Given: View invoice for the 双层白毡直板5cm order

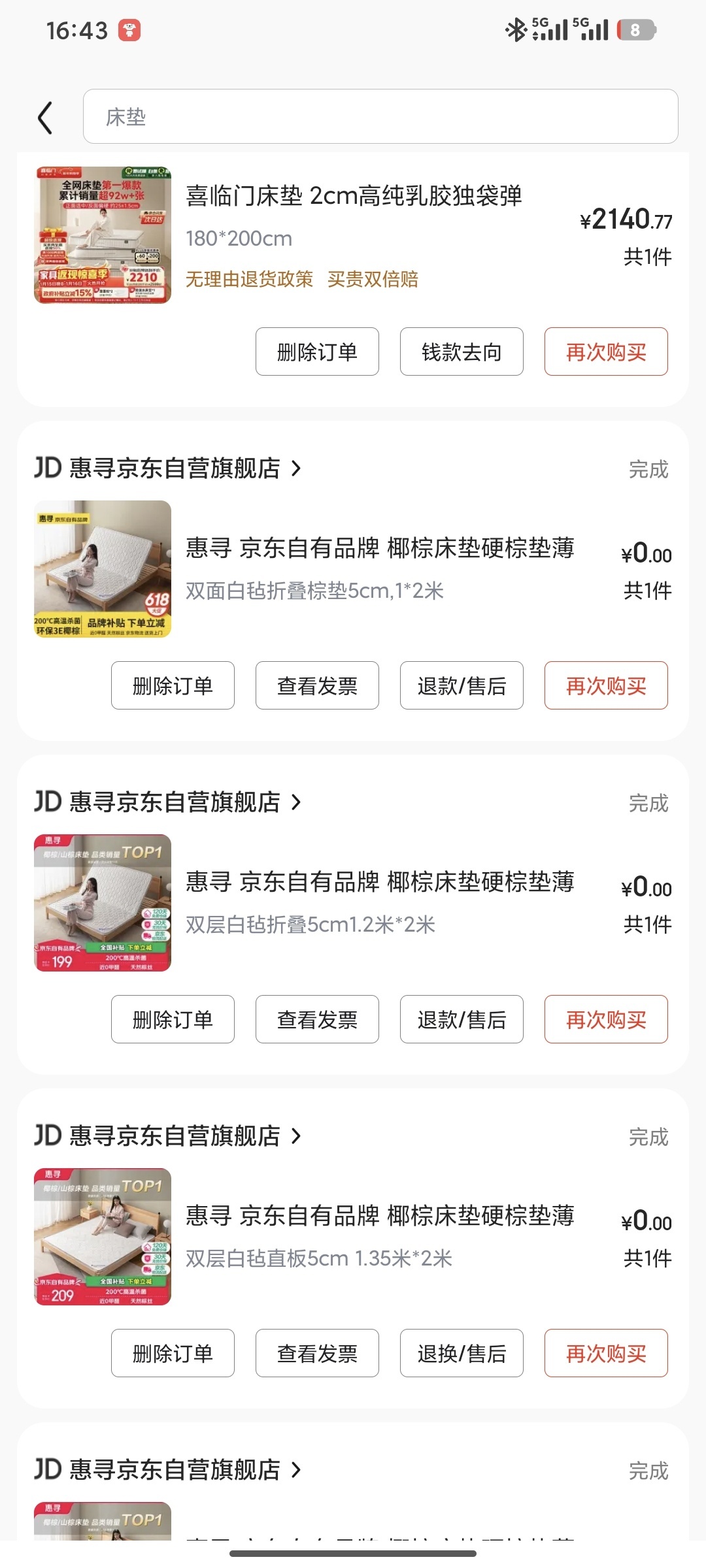Looking at the screenshot, I should (x=317, y=1354).
